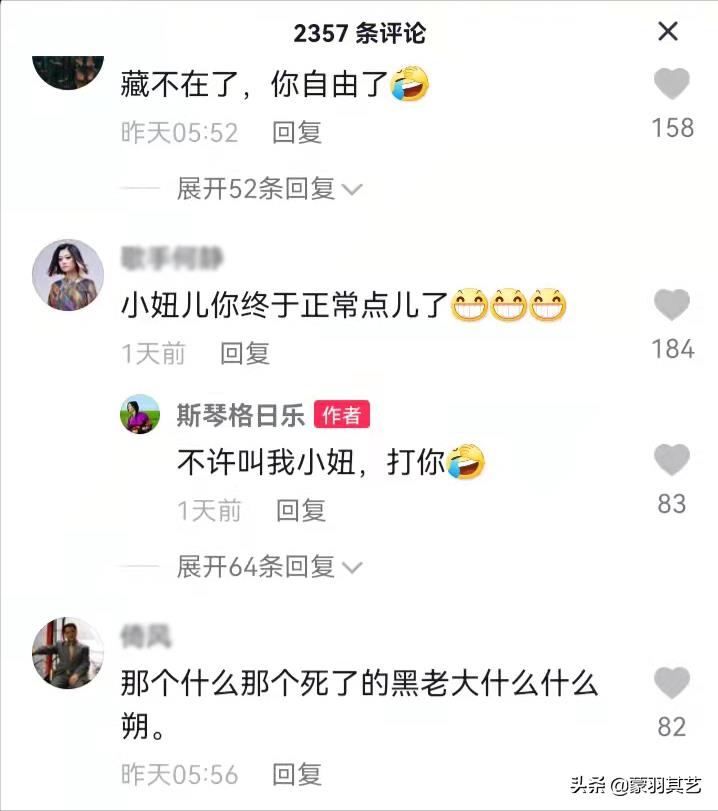This screenshot has width=718, height=811.
Task: Open the avatar beside the 黑老大 comment
Action: click(x=68, y=652)
